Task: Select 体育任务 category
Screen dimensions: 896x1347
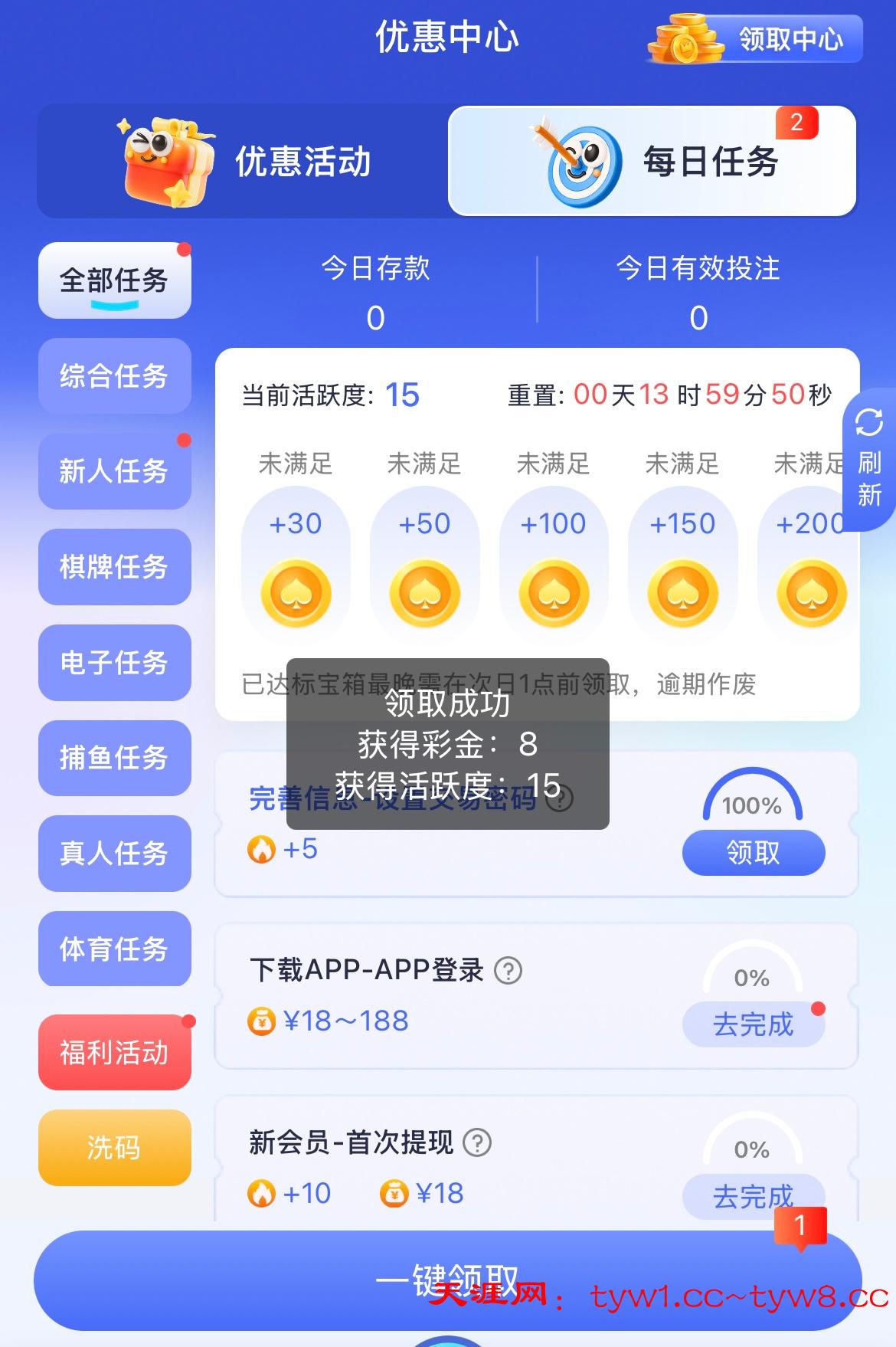Action: pos(114,949)
